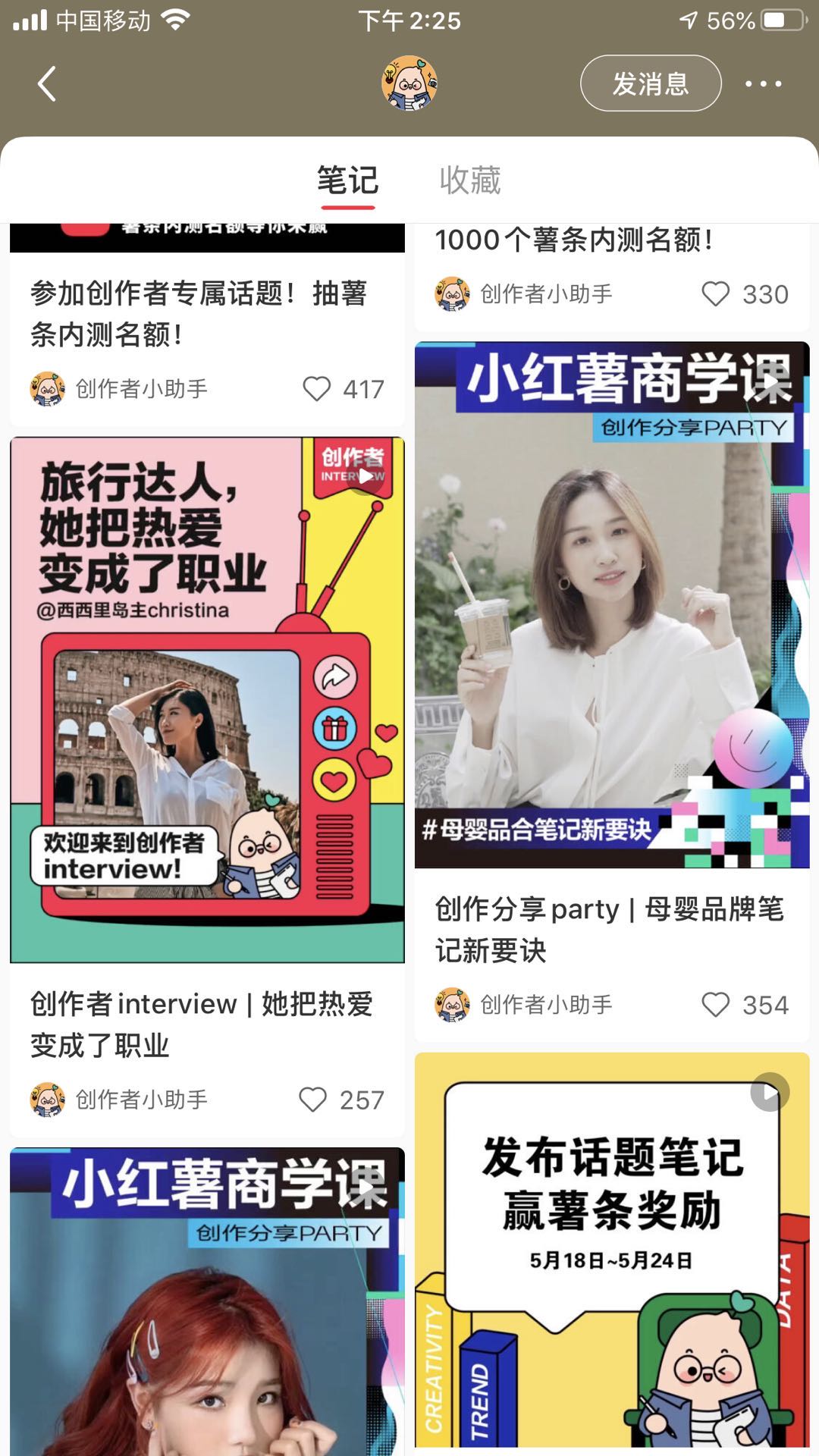Image resolution: width=819 pixels, height=1456 pixels.
Task: Tap the 发消息 button
Action: pyautogui.click(x=650, y=83)
